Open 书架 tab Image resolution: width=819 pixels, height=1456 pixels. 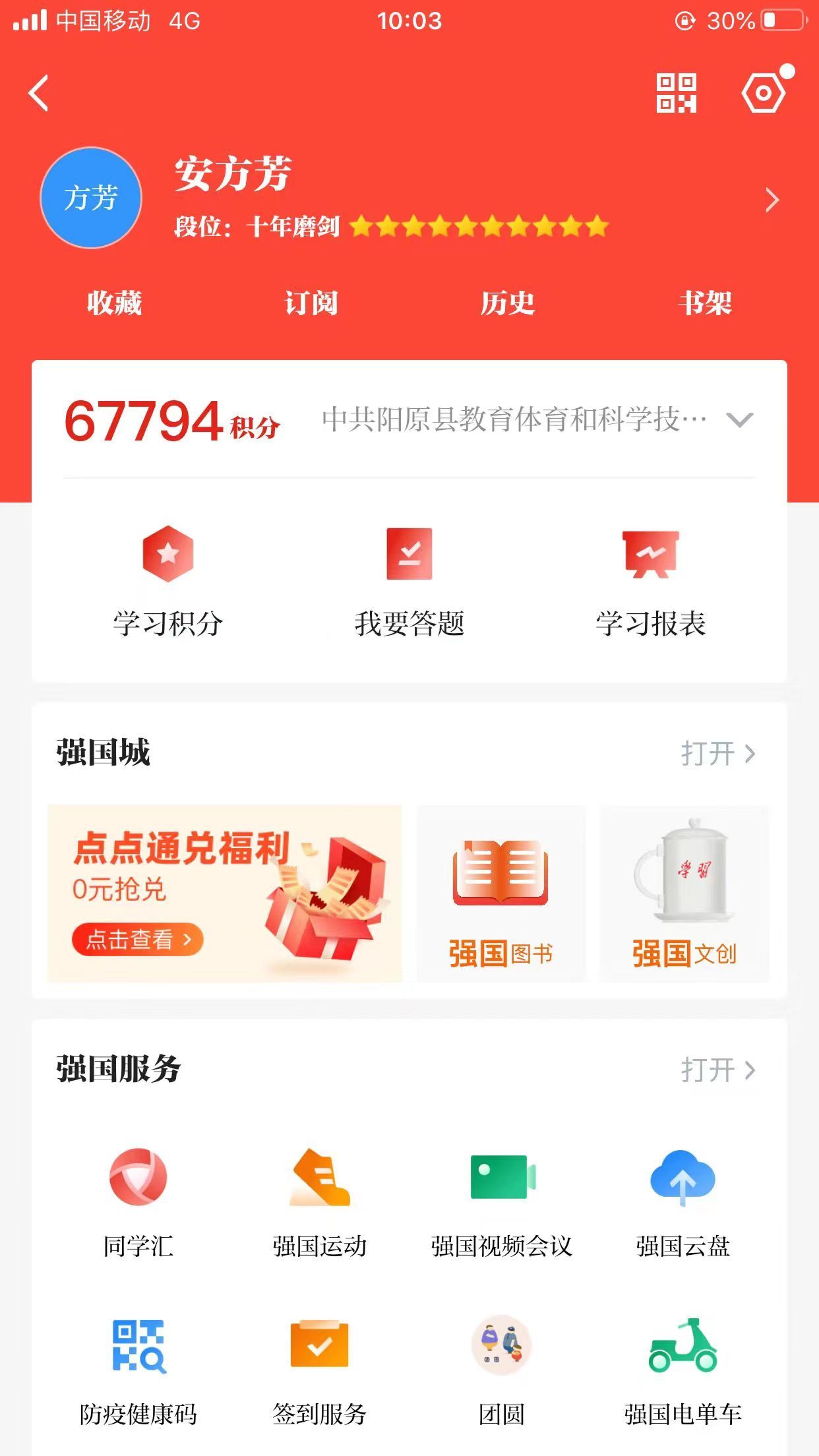coord(705,303)
